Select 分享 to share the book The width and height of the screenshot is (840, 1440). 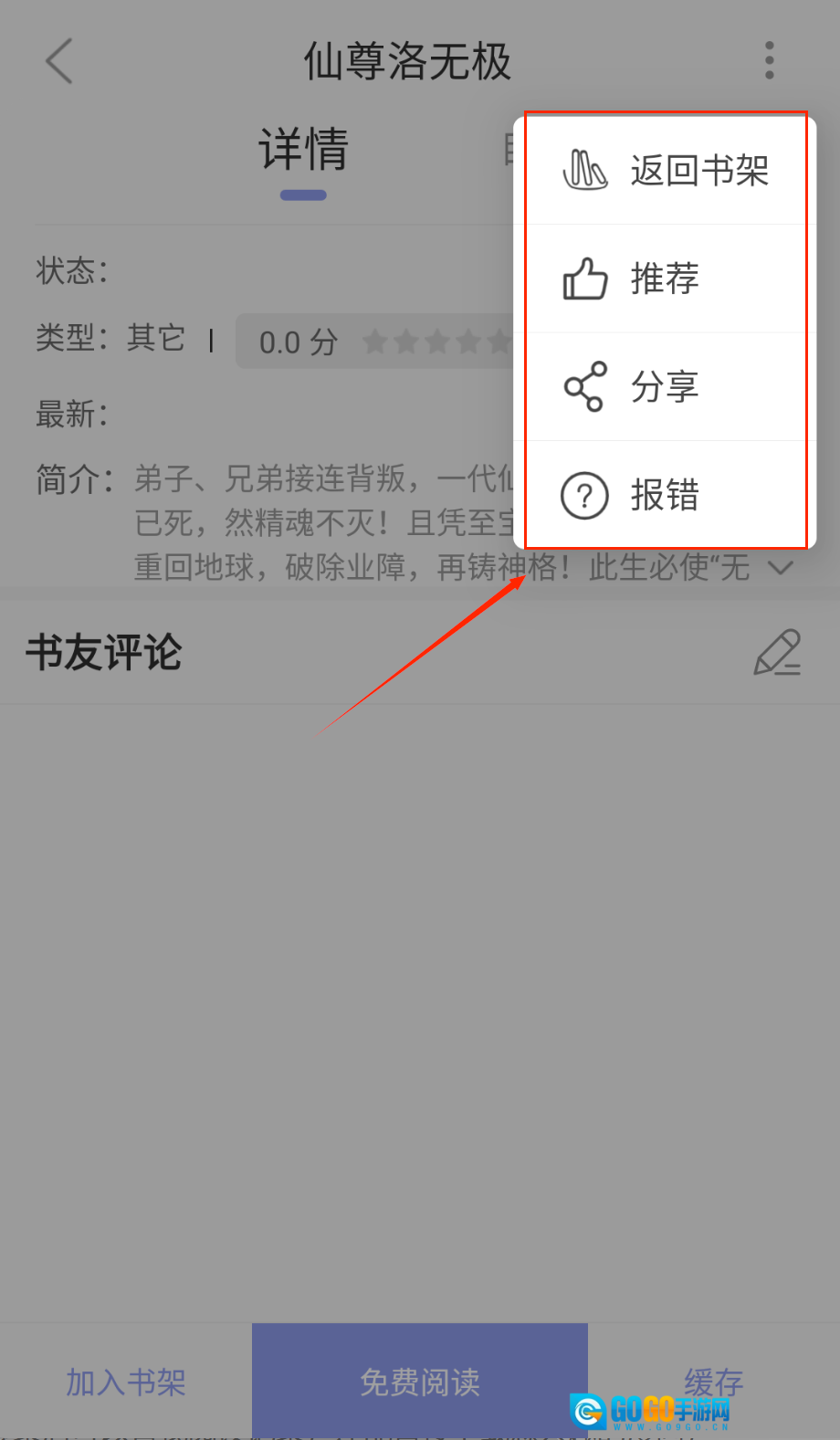pyautogui.click(x=667, y=387)
